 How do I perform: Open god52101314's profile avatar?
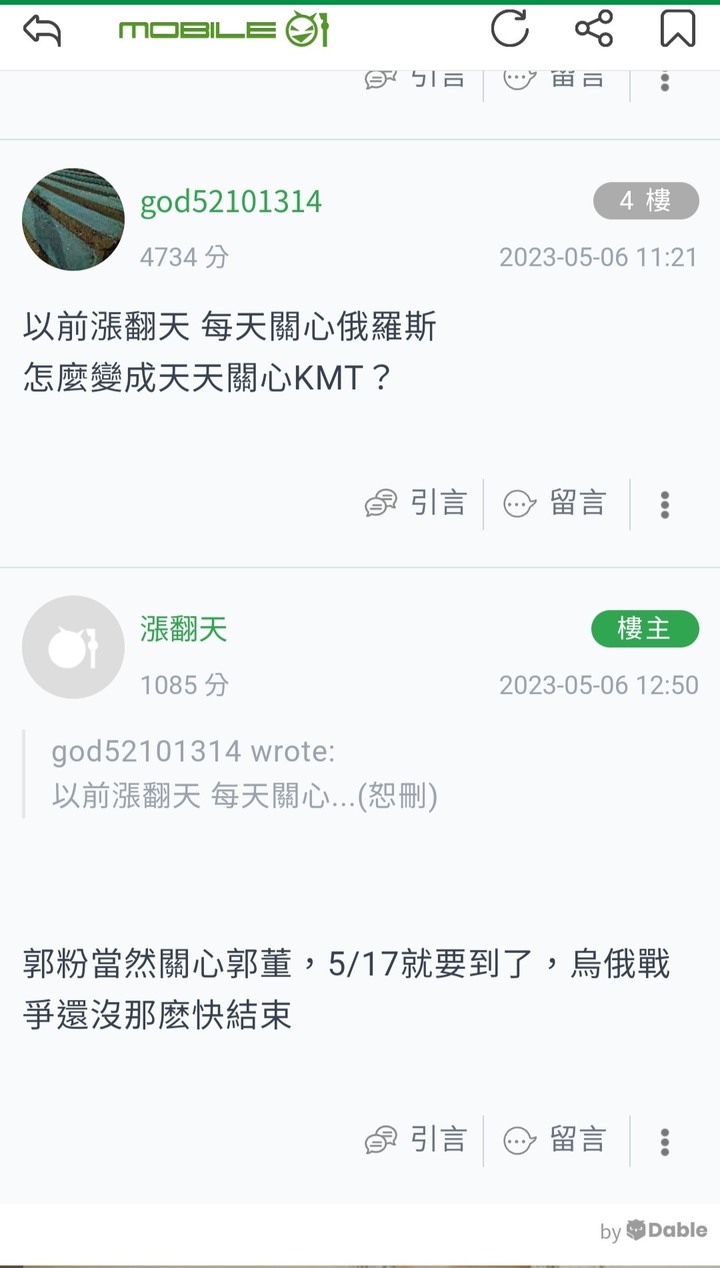tap(73, 219)
